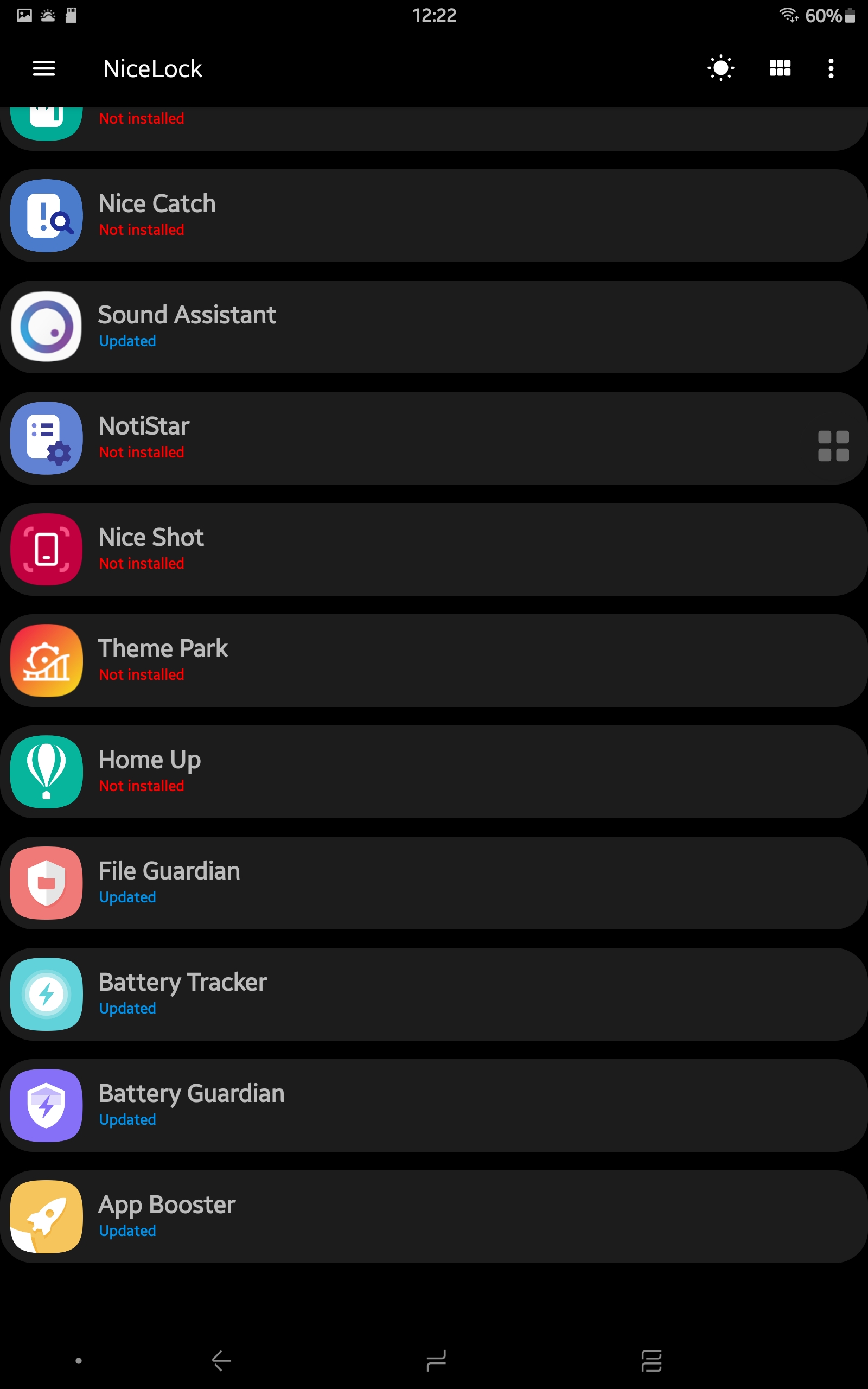
Task: Go back using the navigation bar
Action: click(221, 1360)
